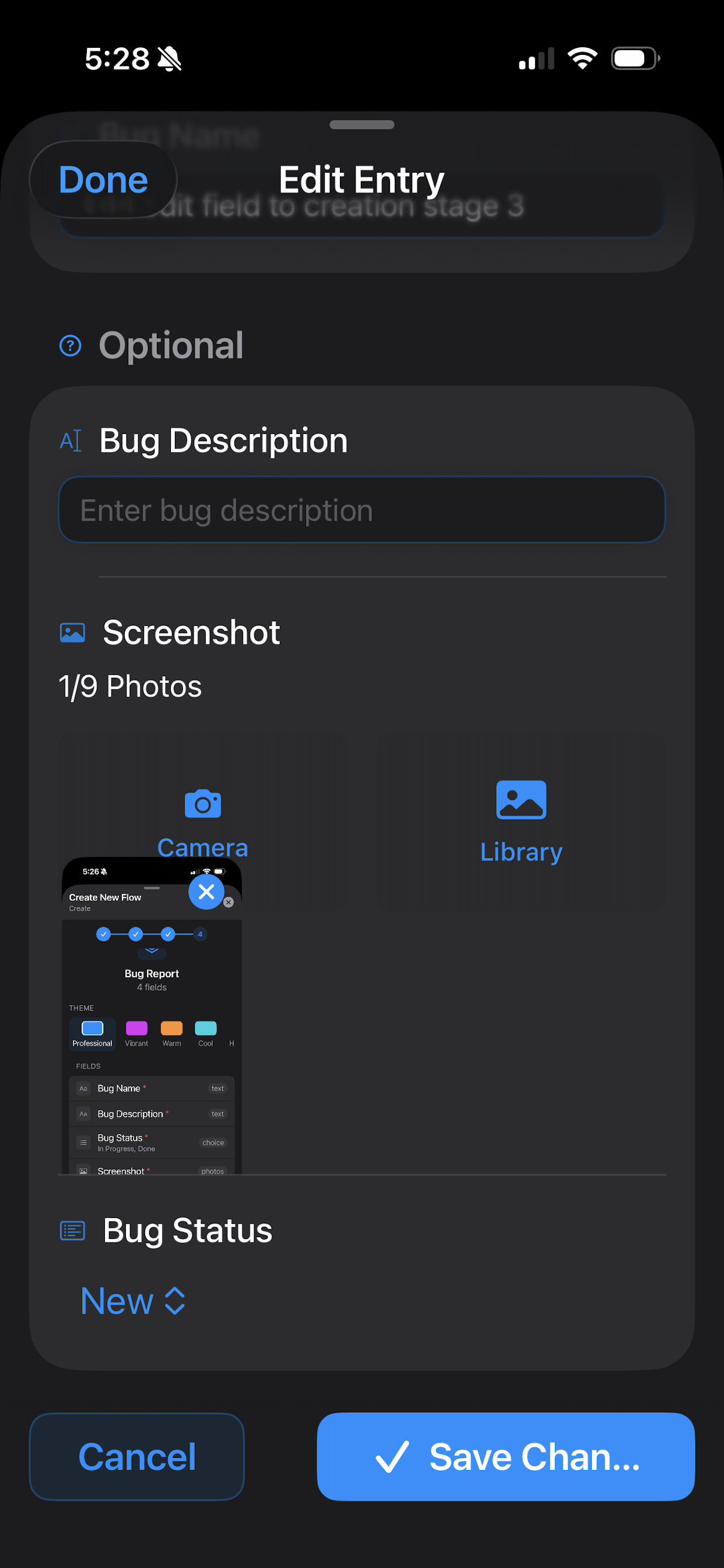Cancel editing this entry
This screenshot has height=1568, width=724.
[137, 1457]
